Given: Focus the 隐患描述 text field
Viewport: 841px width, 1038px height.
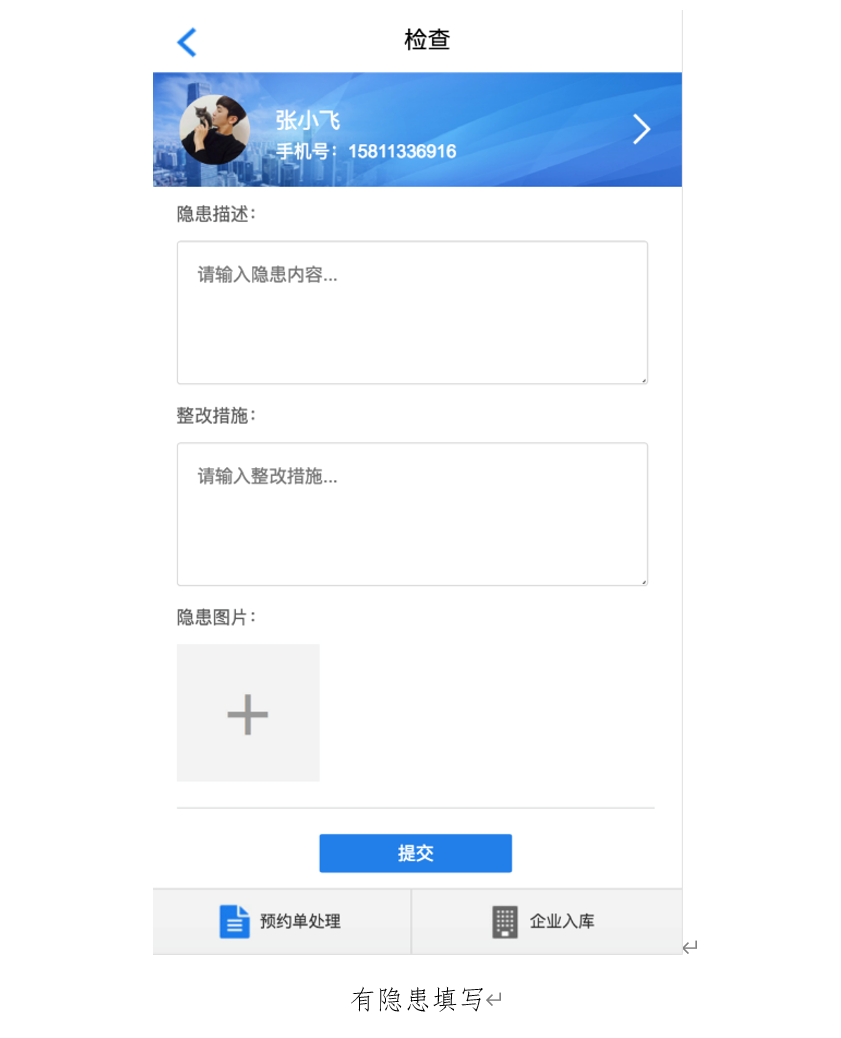Looking at the screenshot, I should [x=412, y=312].
